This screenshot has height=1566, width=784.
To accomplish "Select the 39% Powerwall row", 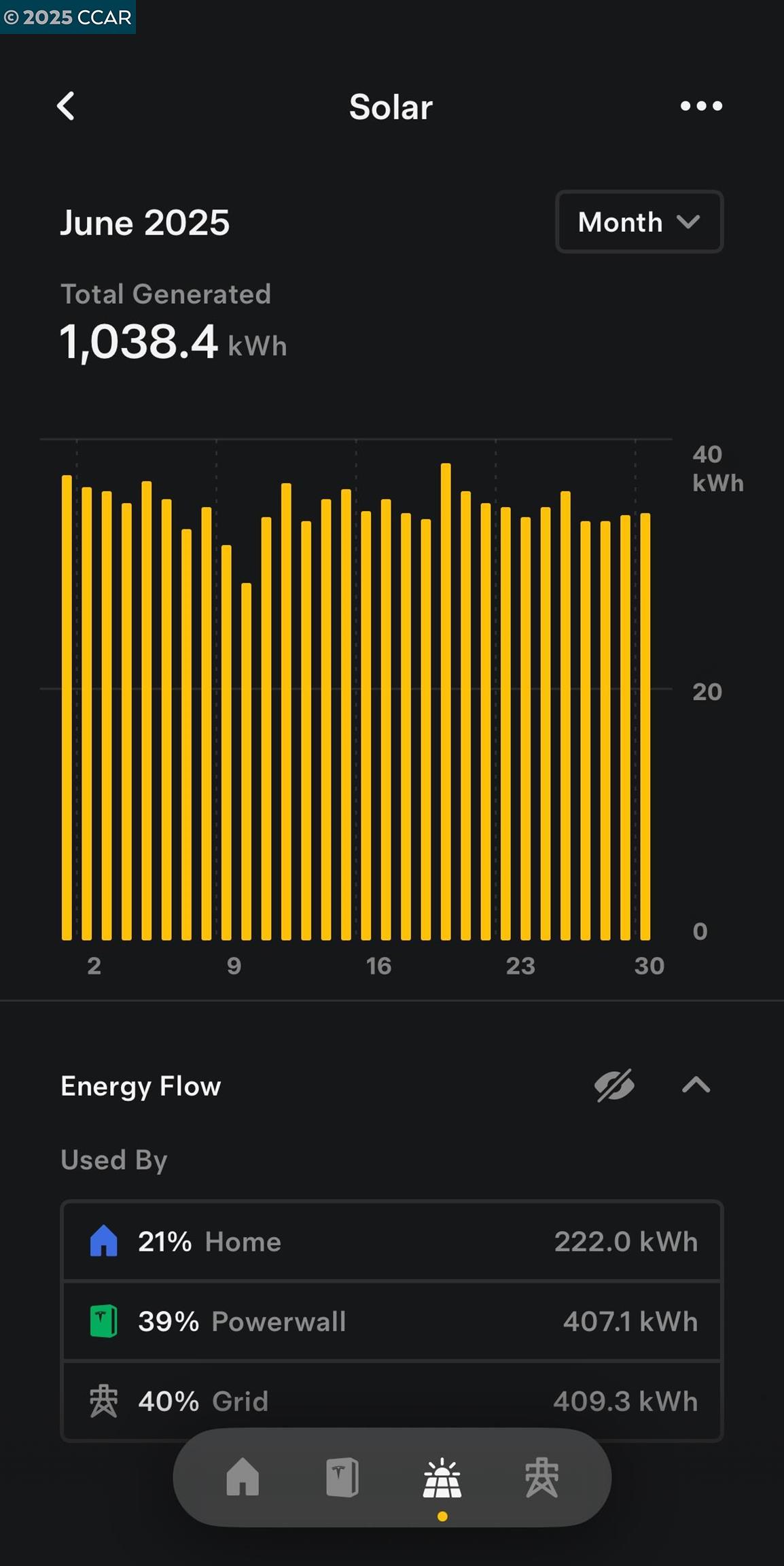I will (392, 1321).
